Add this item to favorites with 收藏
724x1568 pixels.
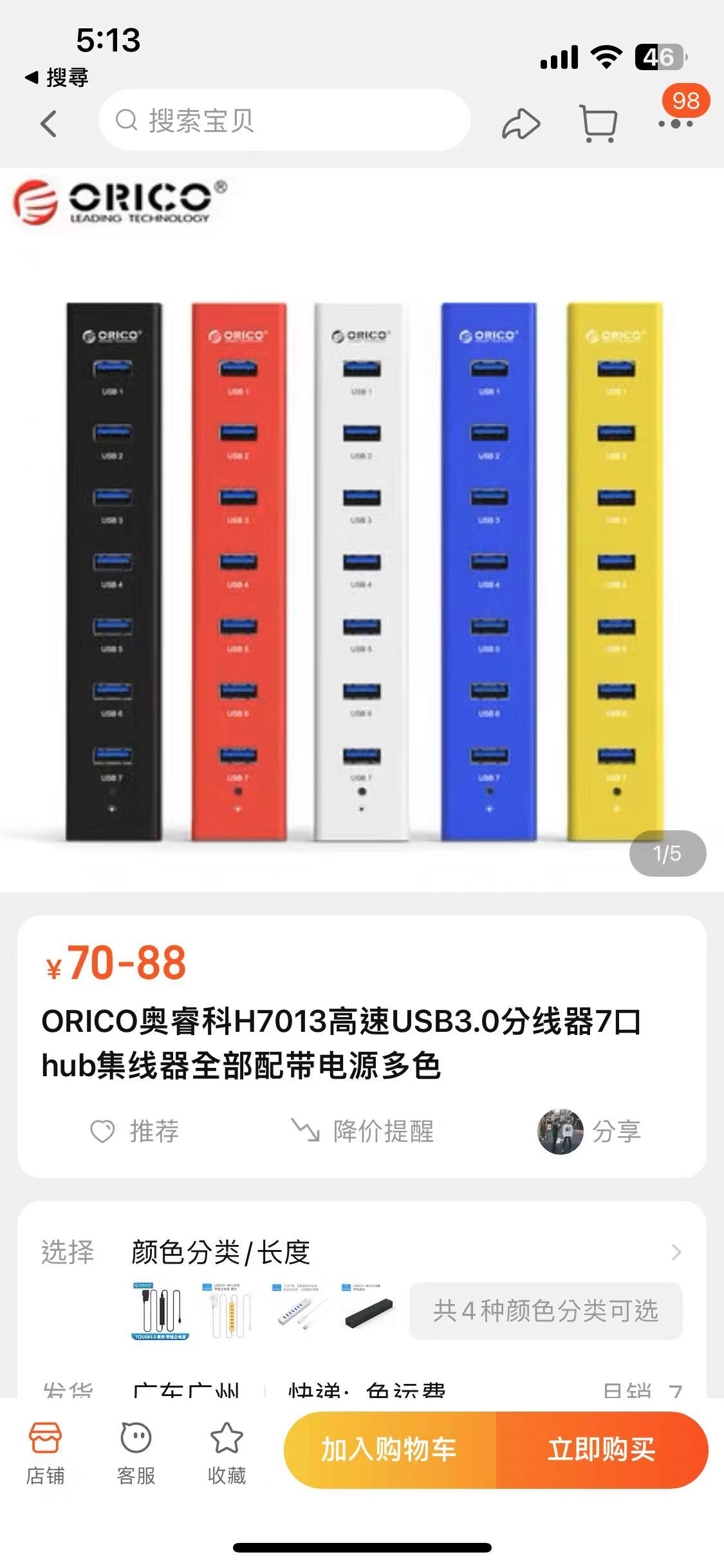(x=227, y=1451)
